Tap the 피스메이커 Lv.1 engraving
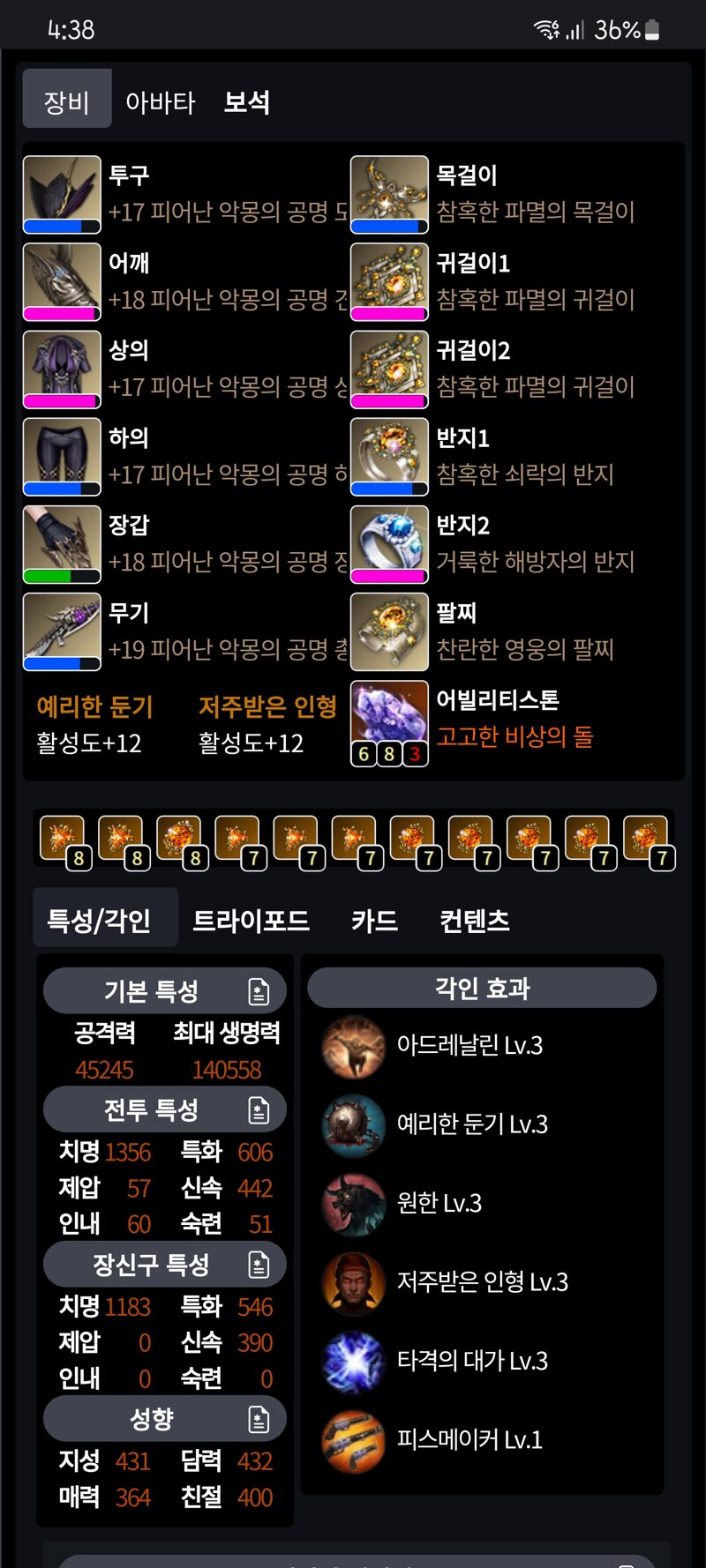Screen dimensions: 706x1568 tap(469, 1440)
